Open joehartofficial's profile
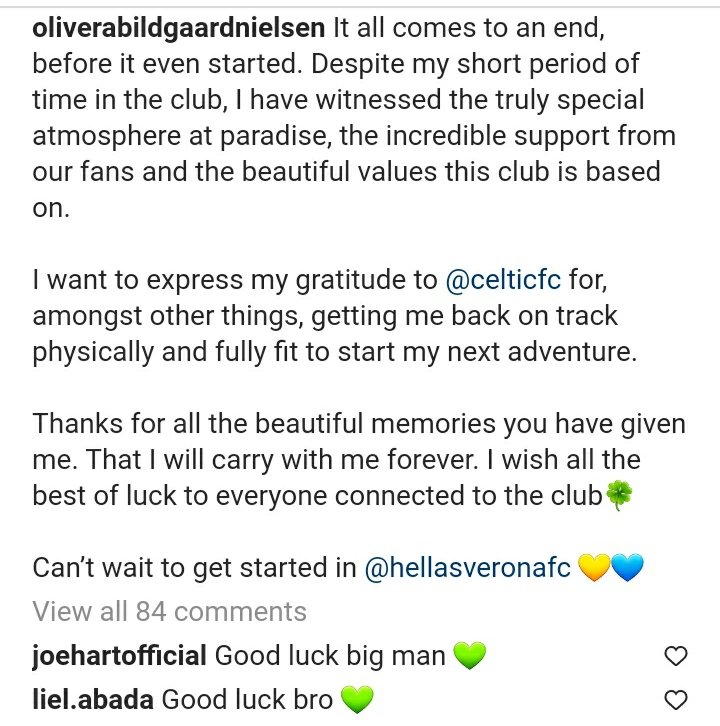 (119, 656)
